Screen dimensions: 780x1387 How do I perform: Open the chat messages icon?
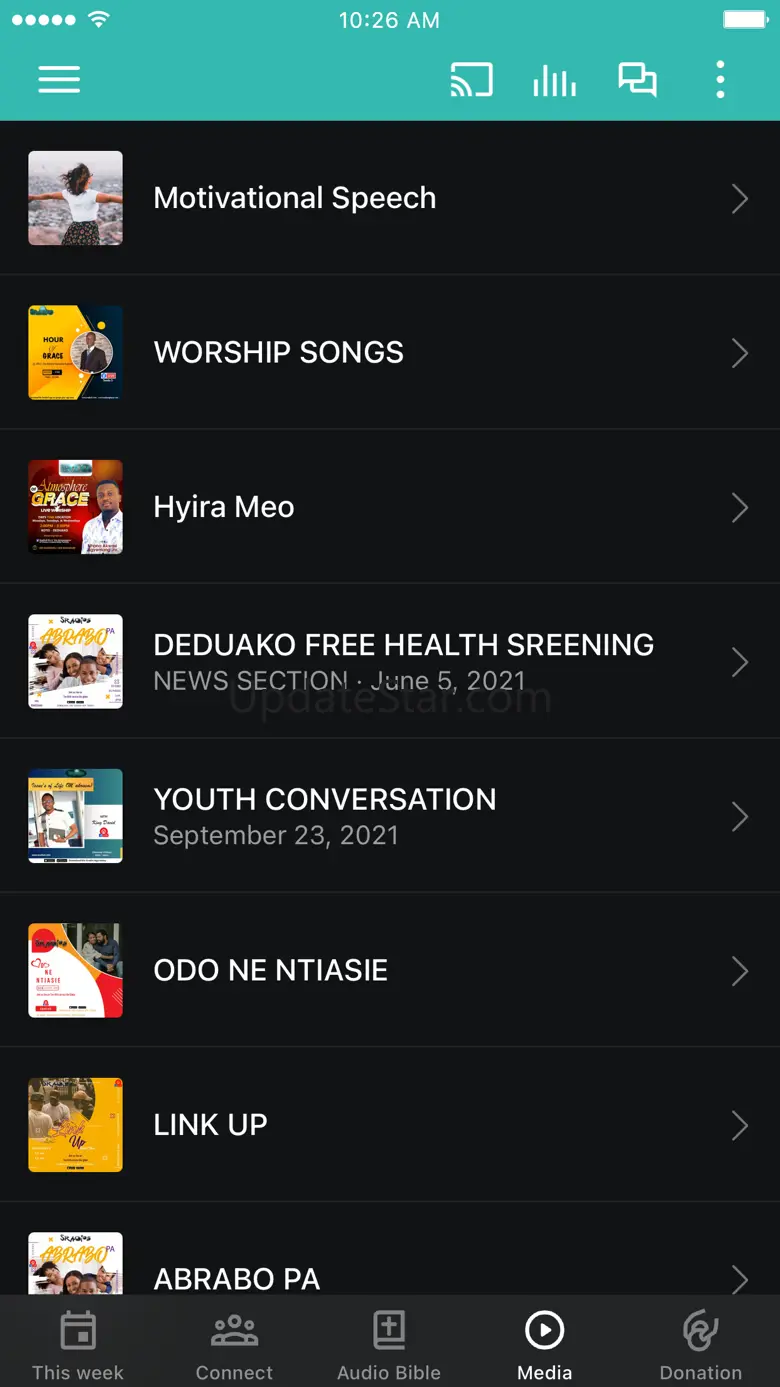pyautogui.click(x=637, y=80)
